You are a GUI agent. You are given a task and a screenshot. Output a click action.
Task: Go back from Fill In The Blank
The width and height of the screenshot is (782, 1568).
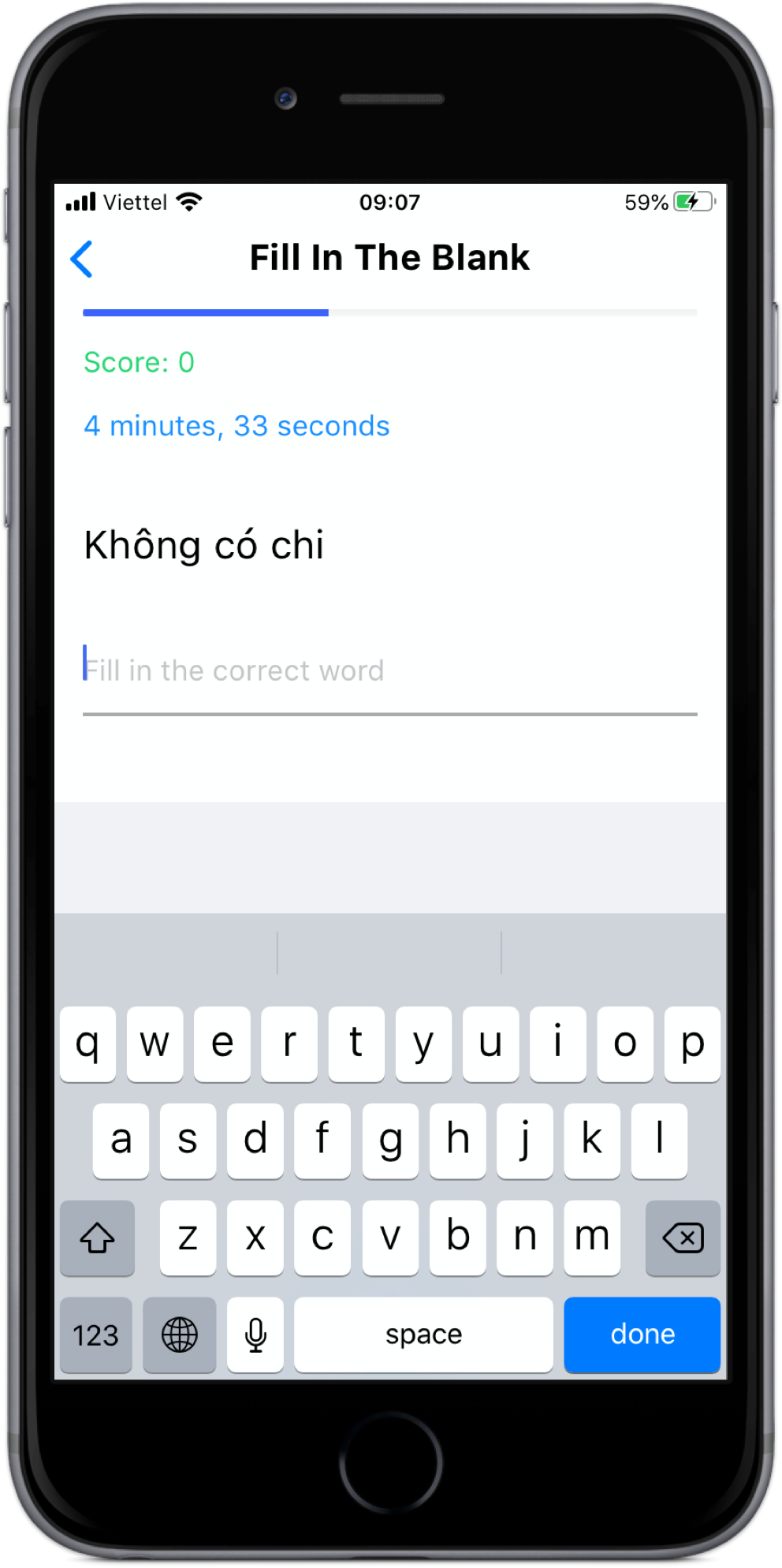coord(82,259)
